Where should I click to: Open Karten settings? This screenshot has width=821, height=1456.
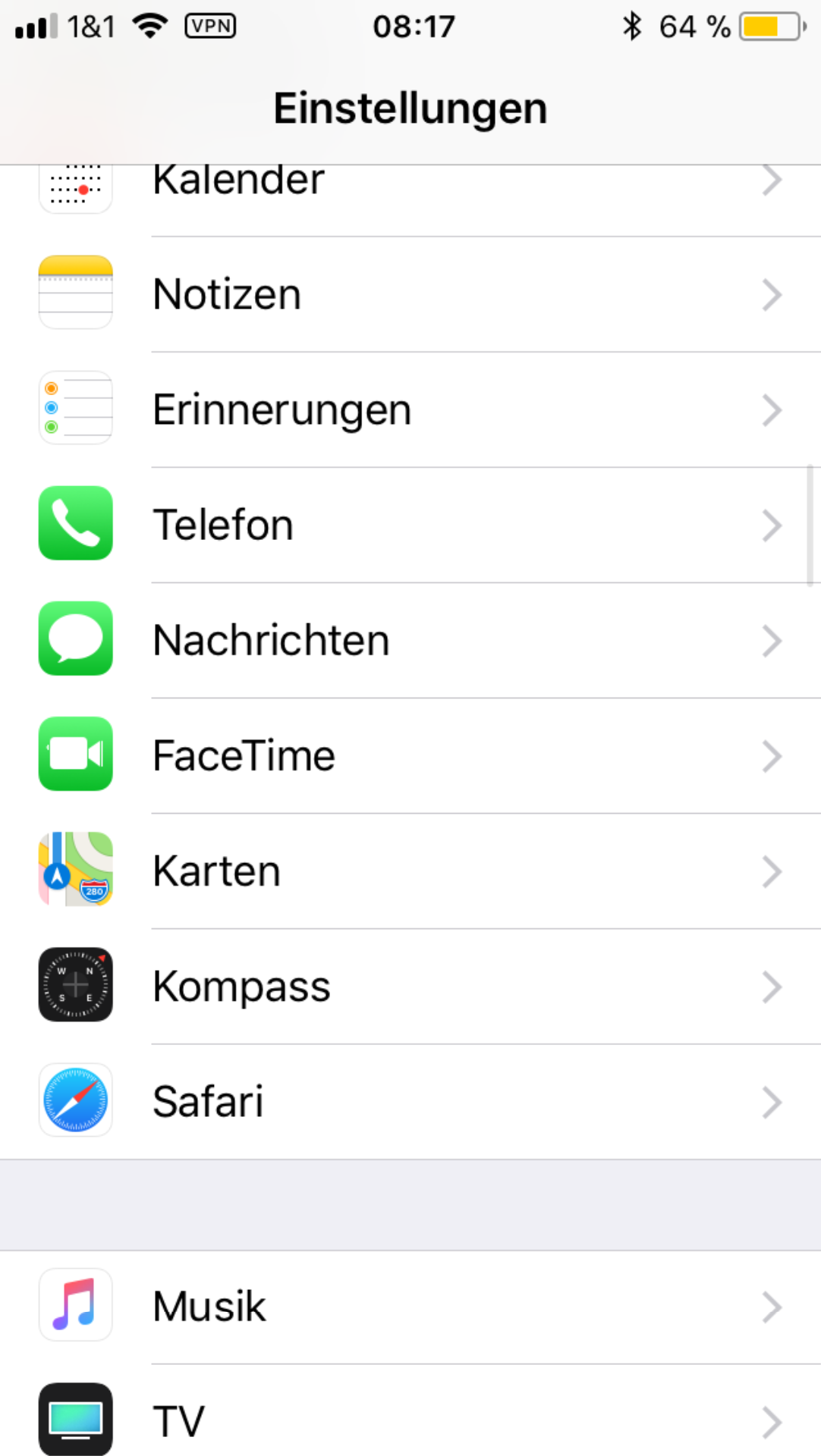pos(410,871)
